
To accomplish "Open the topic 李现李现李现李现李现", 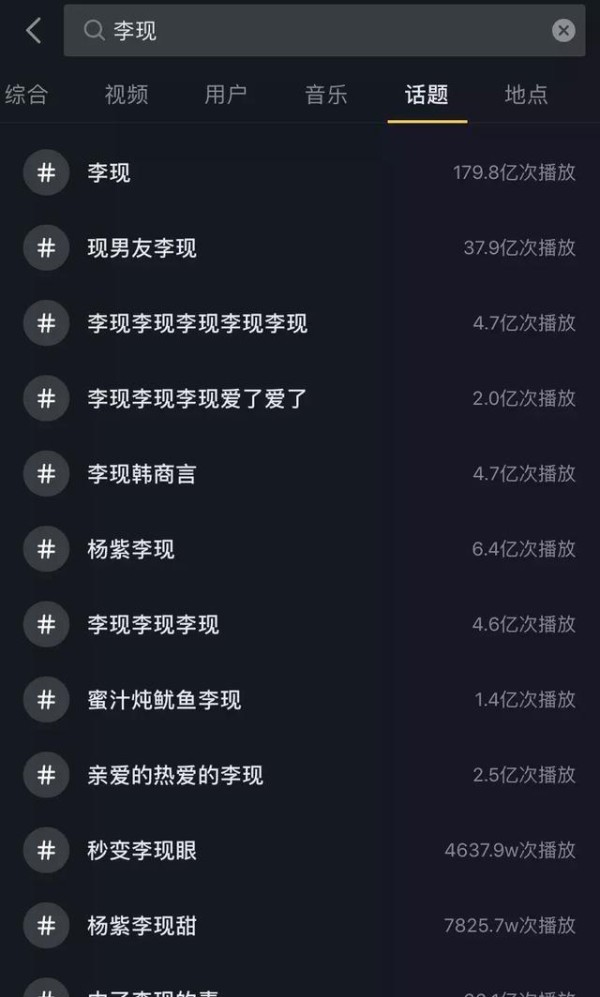I will (x=300, y=323).
